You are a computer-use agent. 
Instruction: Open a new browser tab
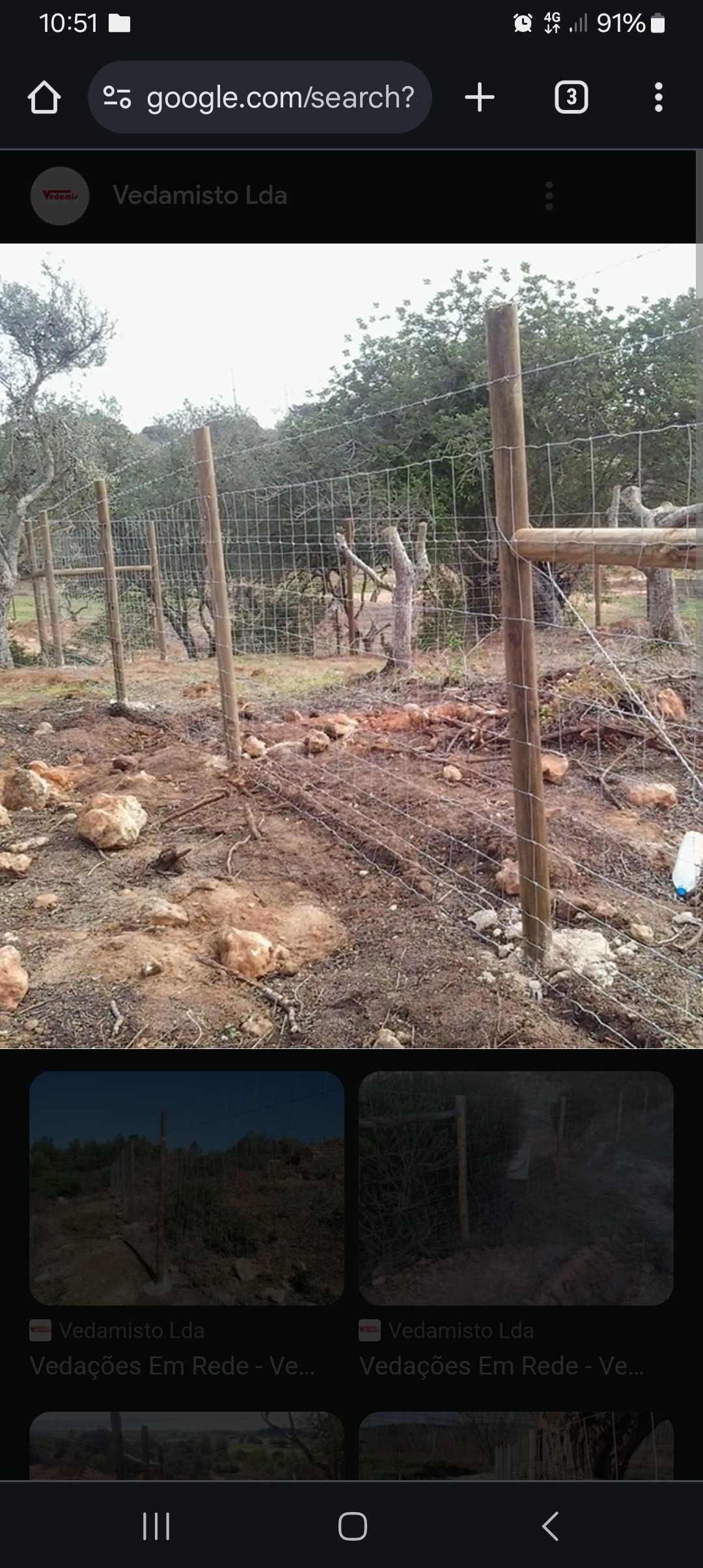(480, 98)
